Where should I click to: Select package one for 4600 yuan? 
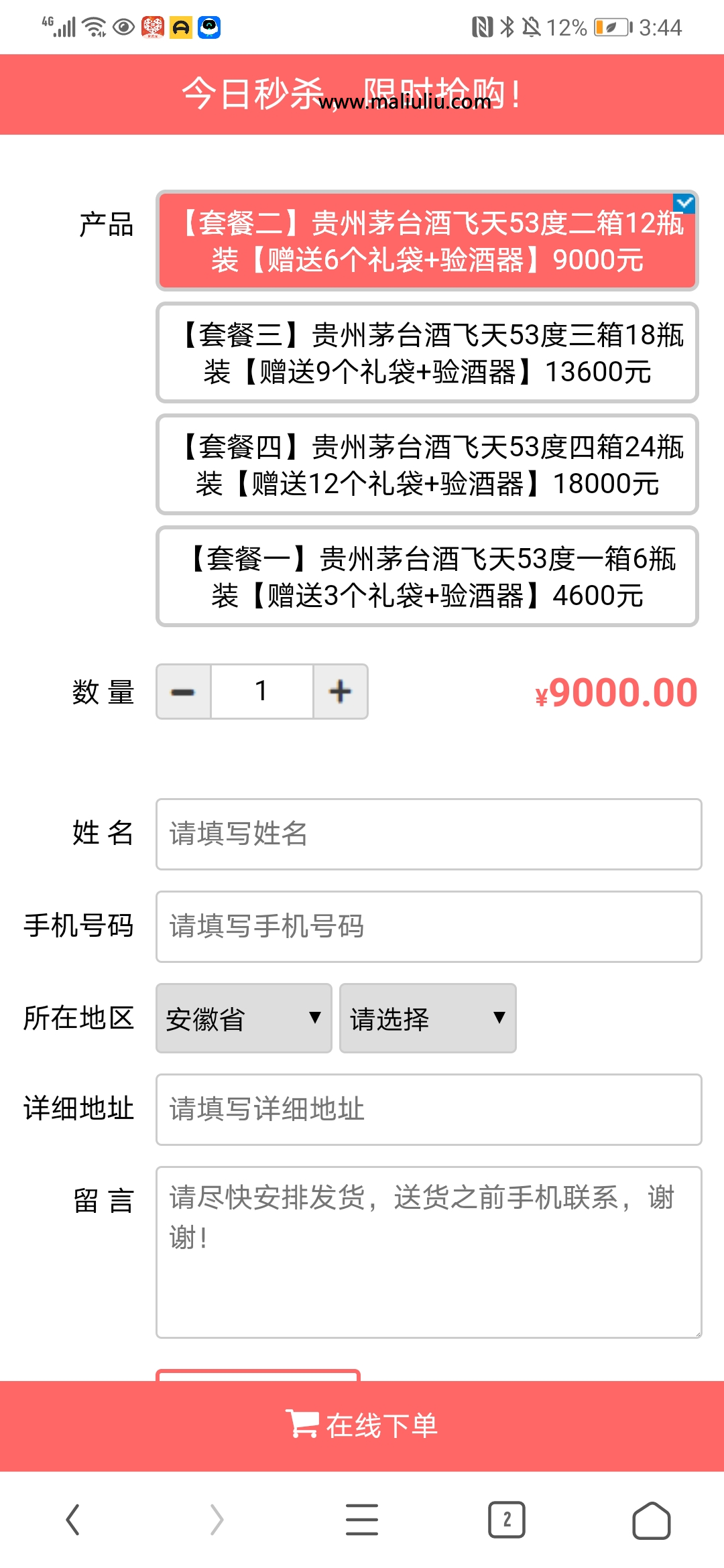click(x=427, y=577)
